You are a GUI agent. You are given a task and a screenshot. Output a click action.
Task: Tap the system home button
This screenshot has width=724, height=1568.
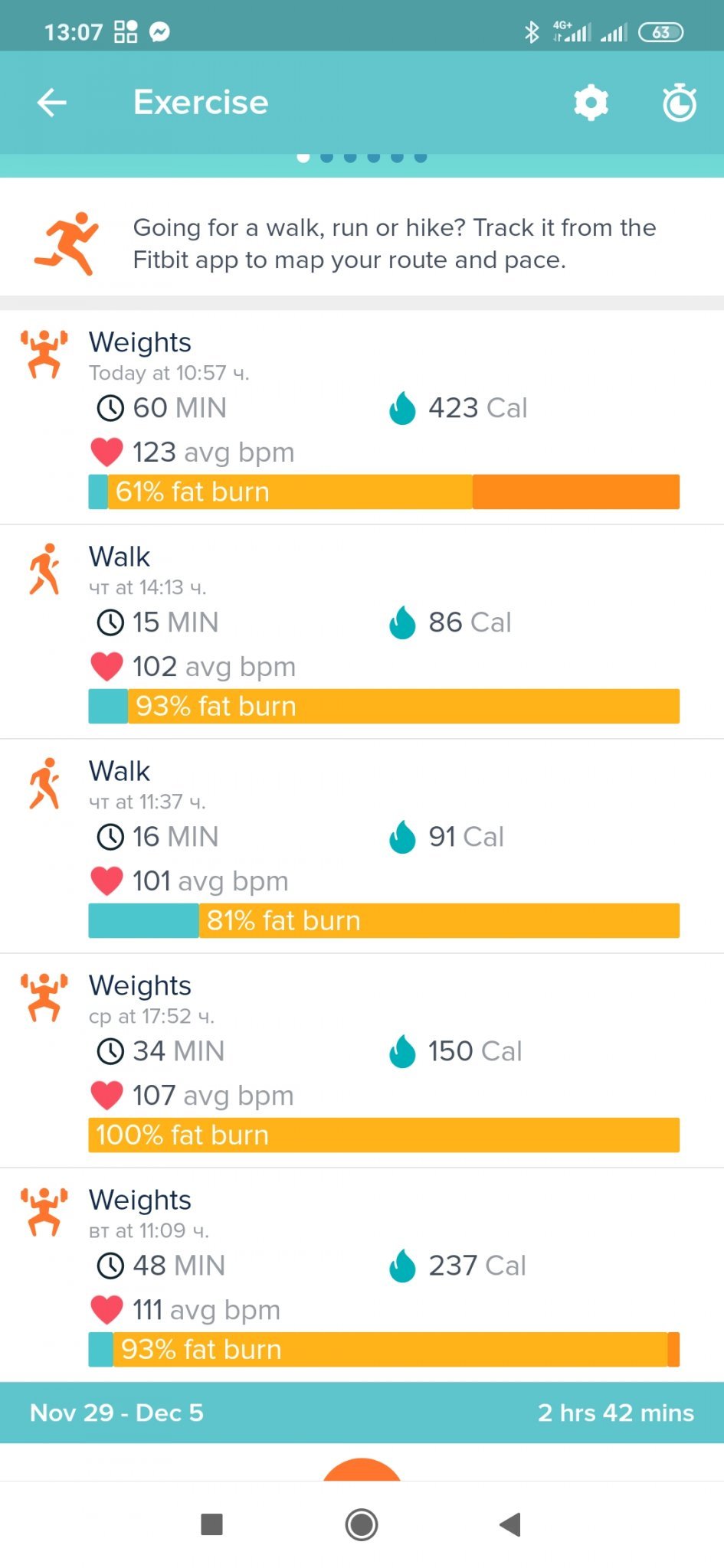(x=362, y=1524)
